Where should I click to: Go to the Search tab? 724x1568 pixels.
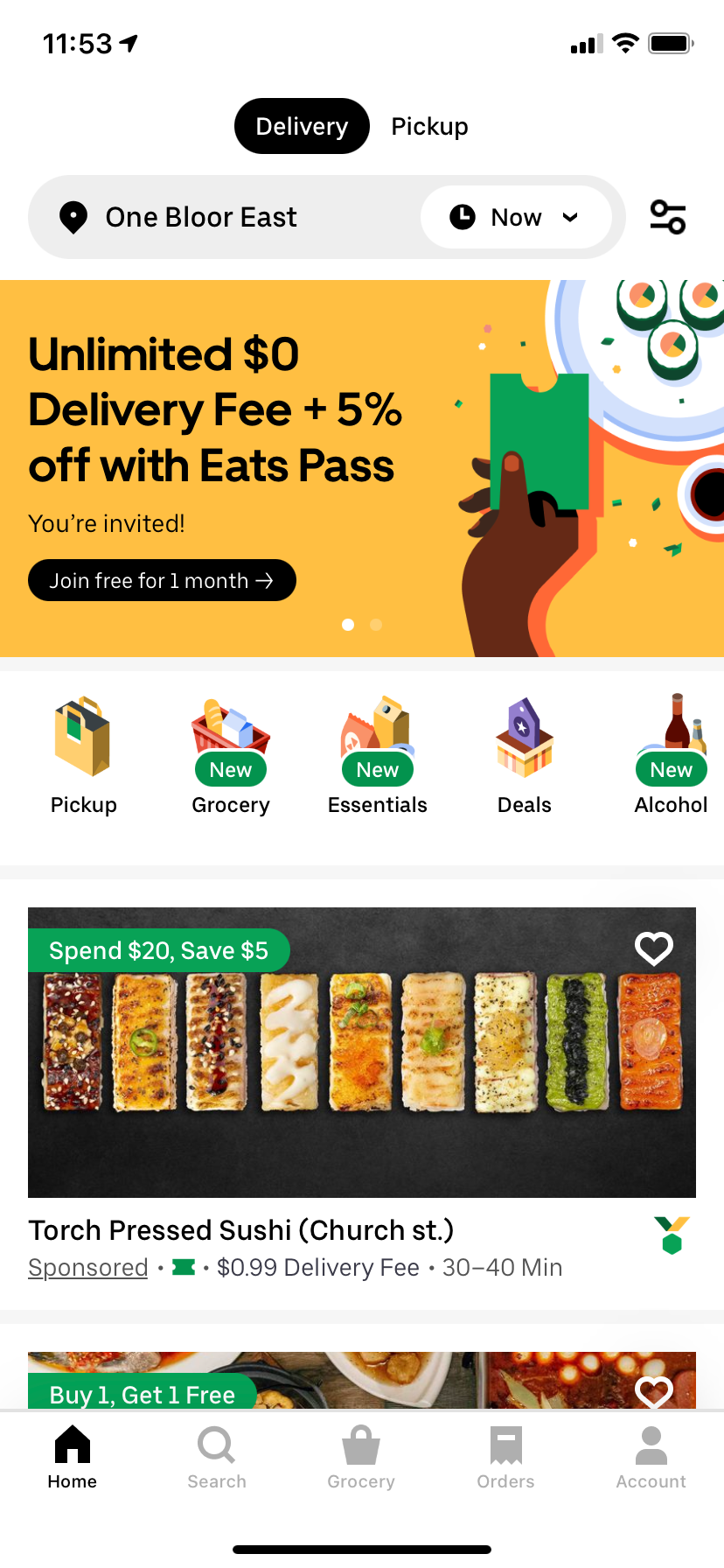[217, 1458]
